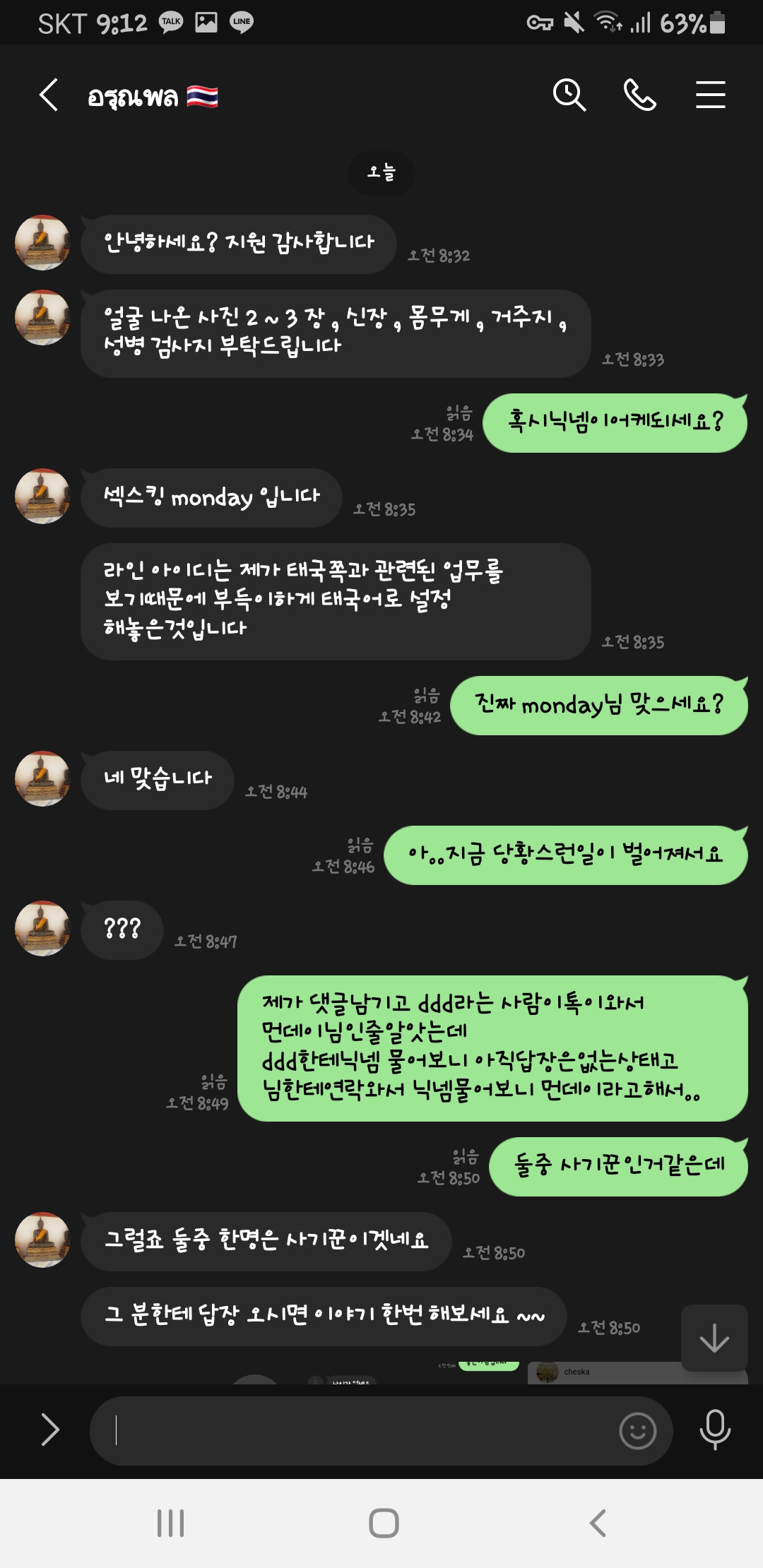Jump to latest messages with down arrow

click(x=714, y=1338)
